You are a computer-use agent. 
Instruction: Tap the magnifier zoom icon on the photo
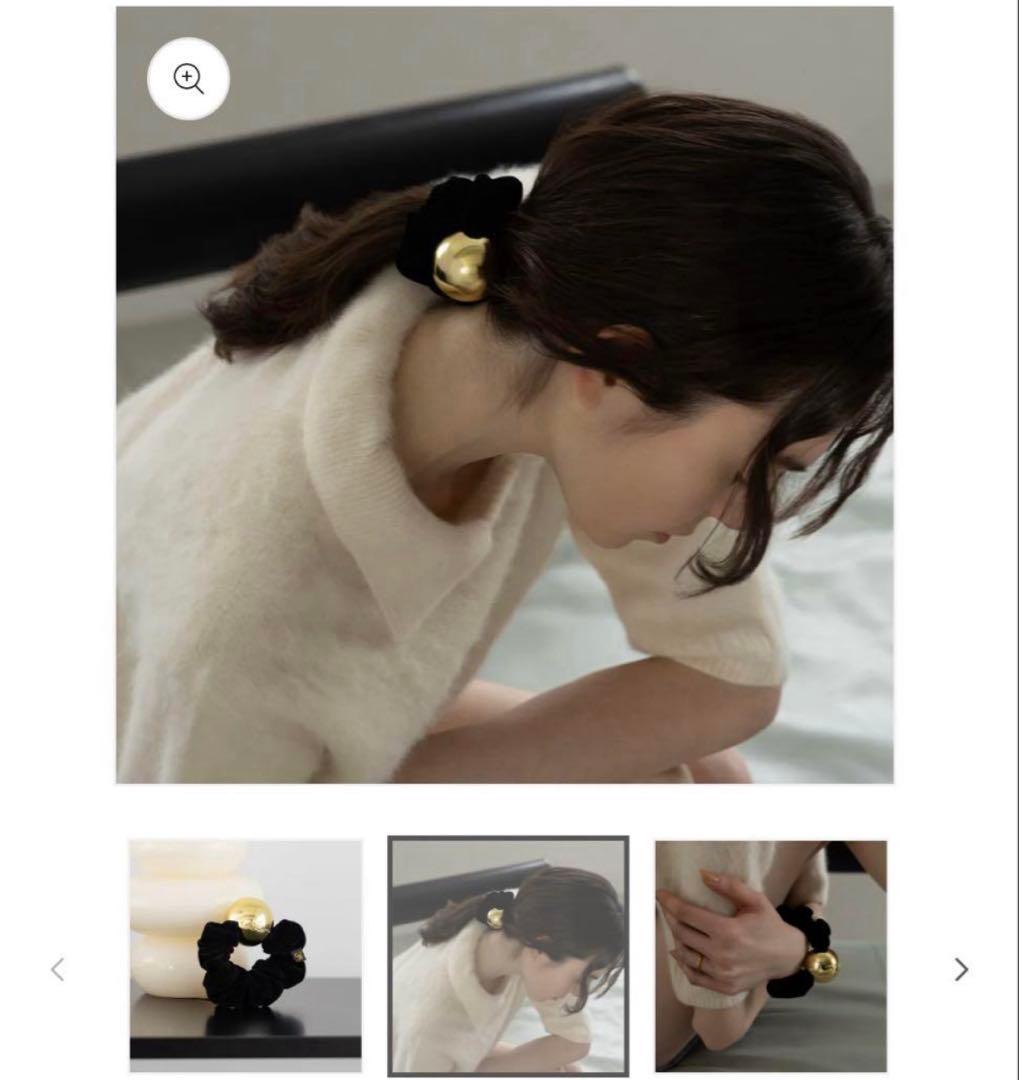coord(188,78)
